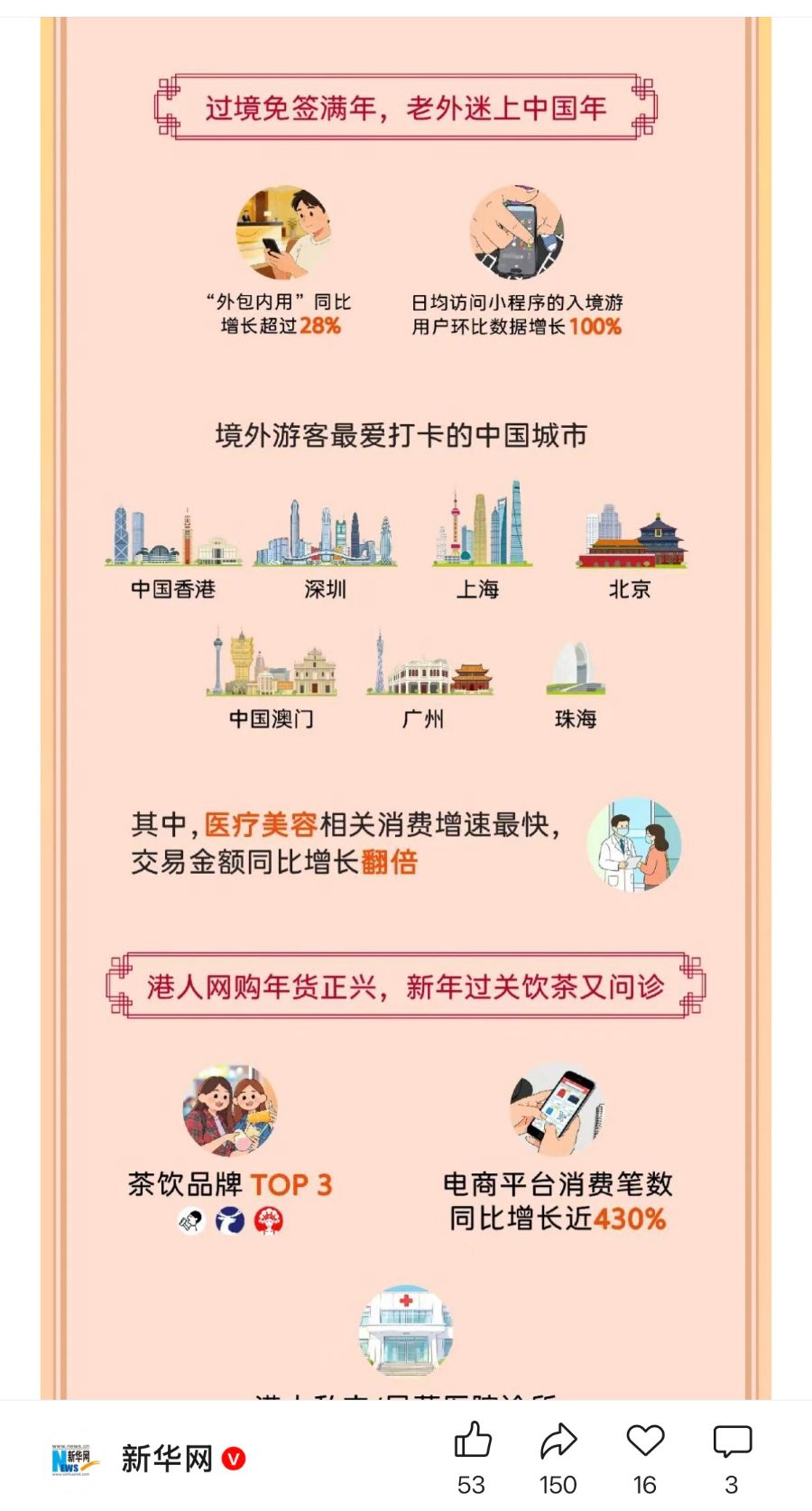812x1511 pixels.
Task: Like this post with thumbs up
Action: tap(472, 1441)
